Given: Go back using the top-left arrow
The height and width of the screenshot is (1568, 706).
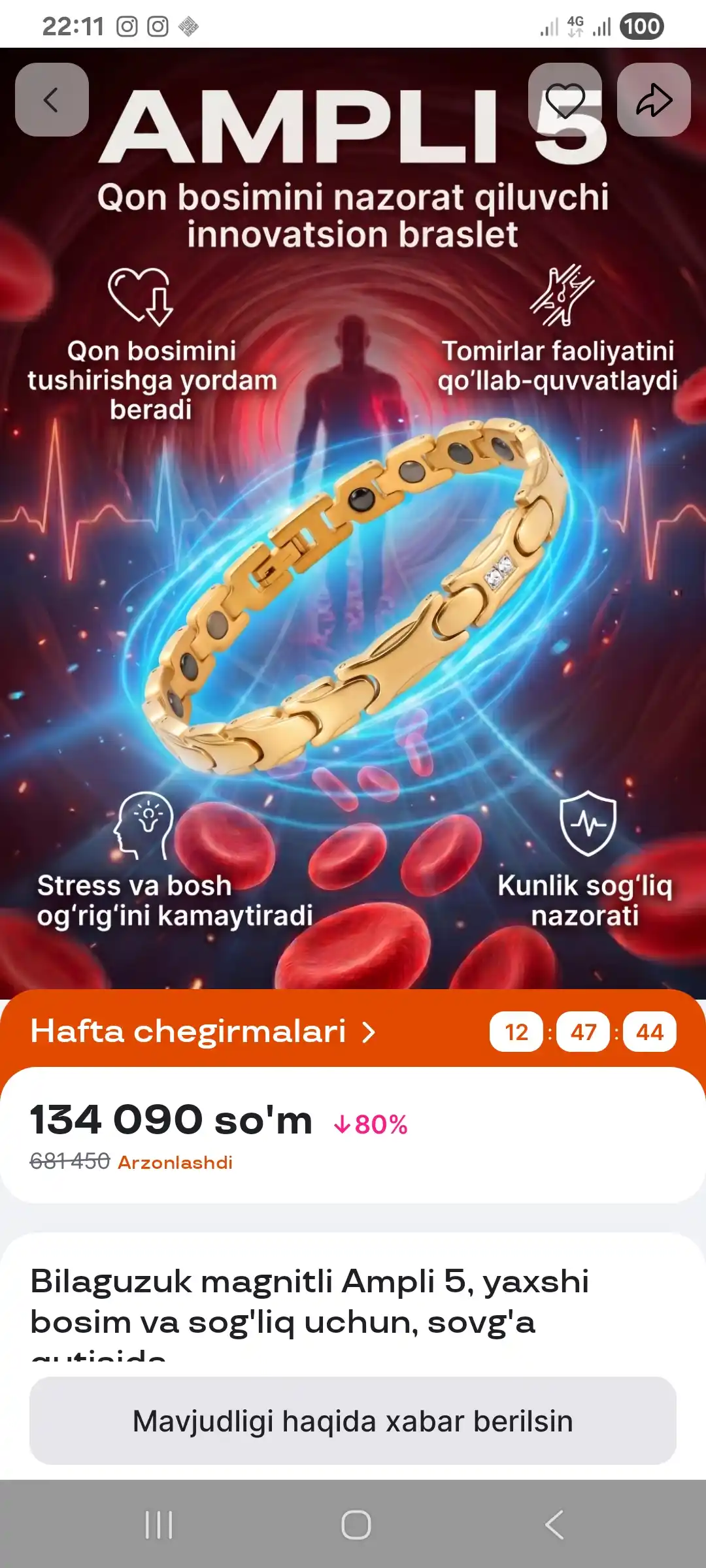Looking at the screenshot, I should tap(52, 100).
